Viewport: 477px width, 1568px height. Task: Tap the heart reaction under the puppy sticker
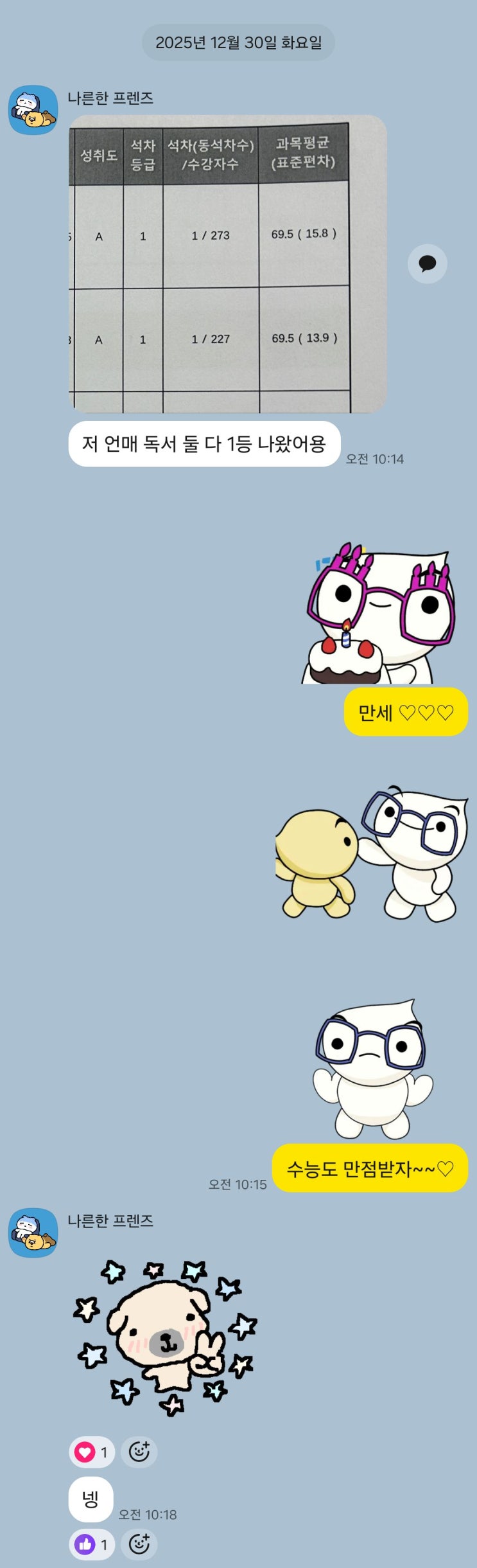[x=92, y=1452]
